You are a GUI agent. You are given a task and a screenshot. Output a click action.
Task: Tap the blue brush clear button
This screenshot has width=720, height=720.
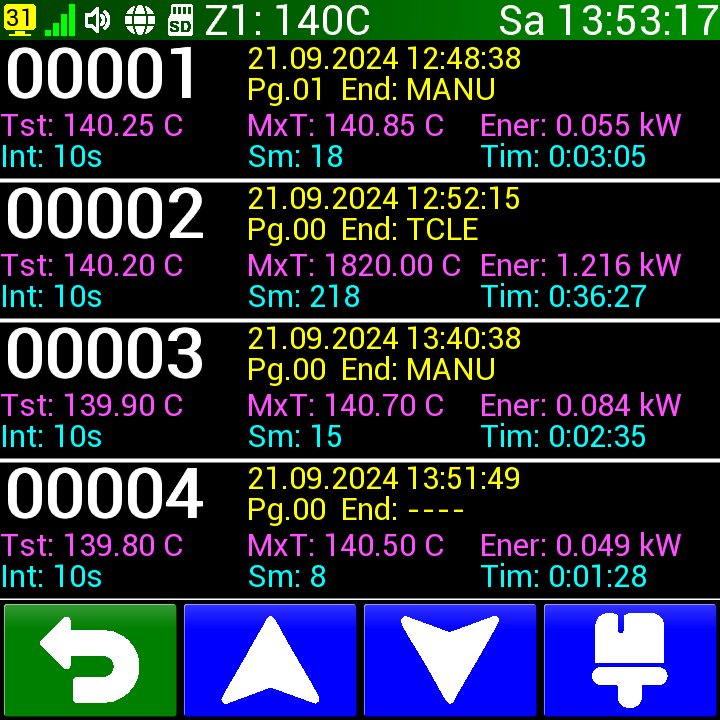pyautogui.click(x=630, y=660)
